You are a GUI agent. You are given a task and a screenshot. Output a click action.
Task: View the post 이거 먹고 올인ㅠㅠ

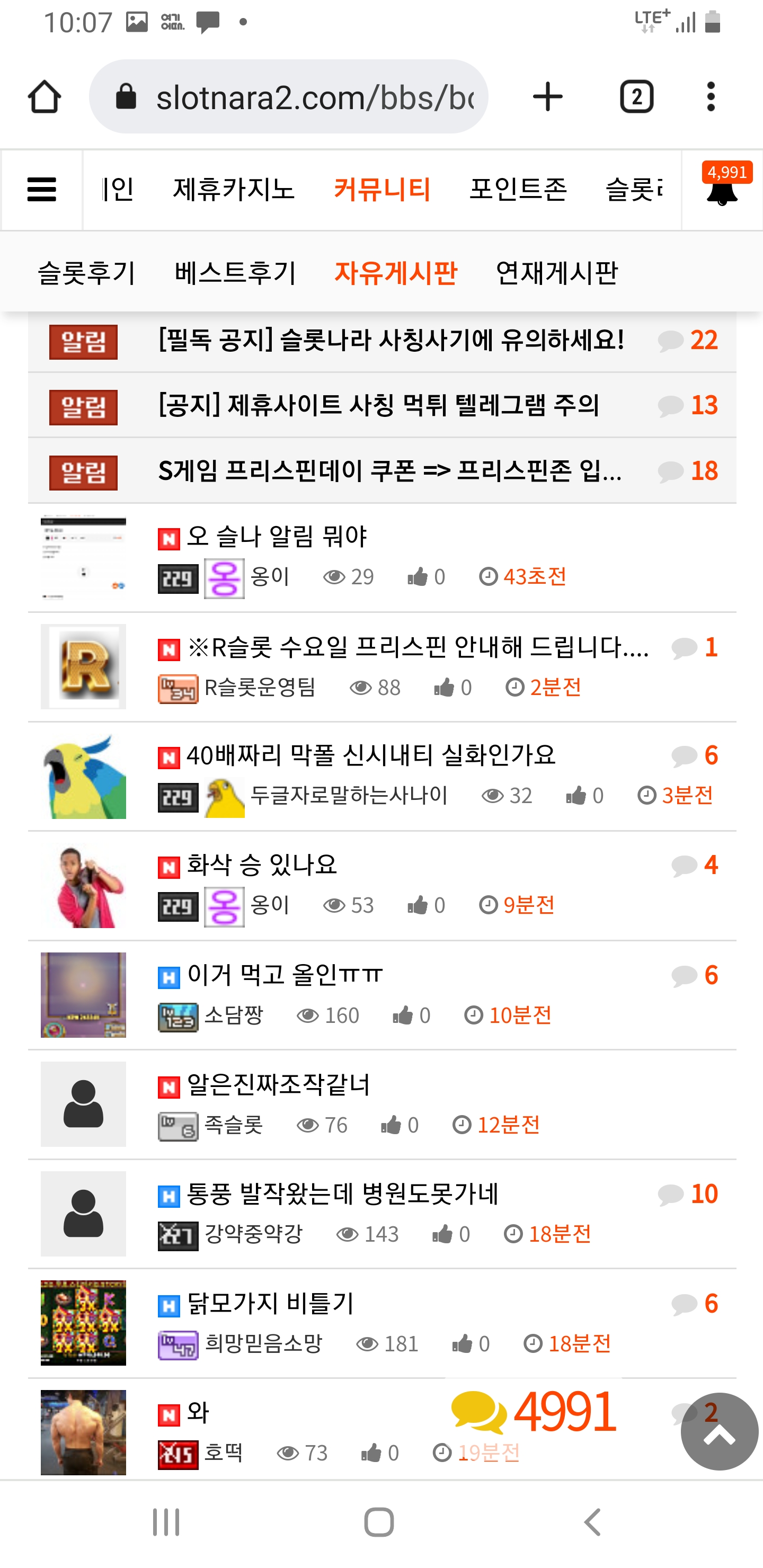tap(285, 975)
